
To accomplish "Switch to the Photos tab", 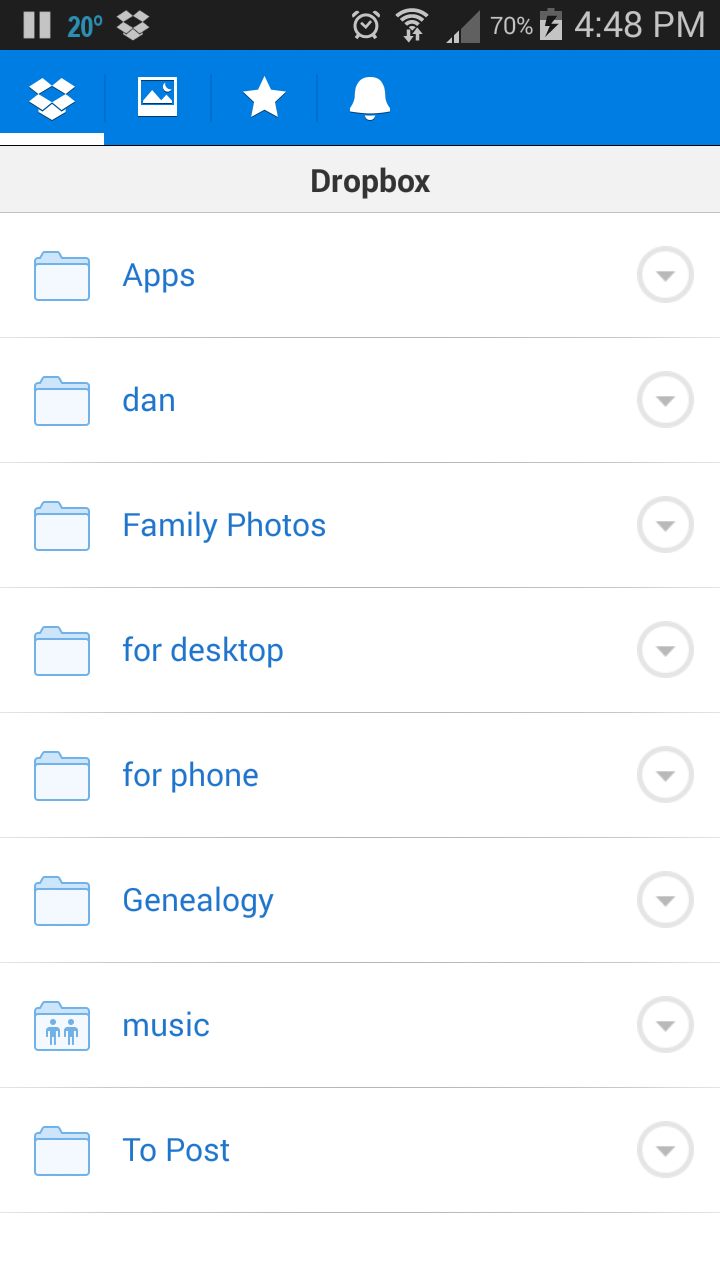I will (158, 98).
